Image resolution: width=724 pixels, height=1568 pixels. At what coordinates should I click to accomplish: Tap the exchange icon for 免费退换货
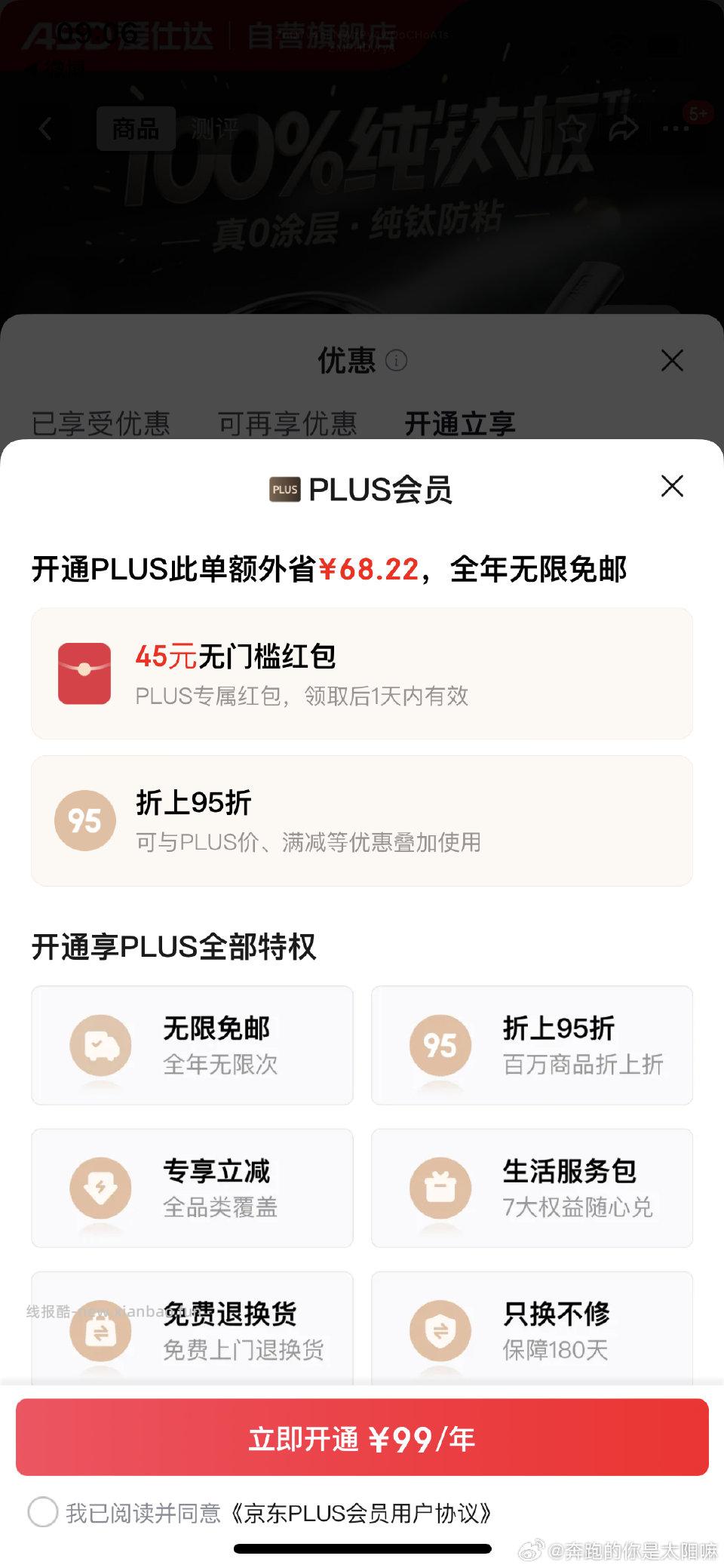[x=102, y=1330]
